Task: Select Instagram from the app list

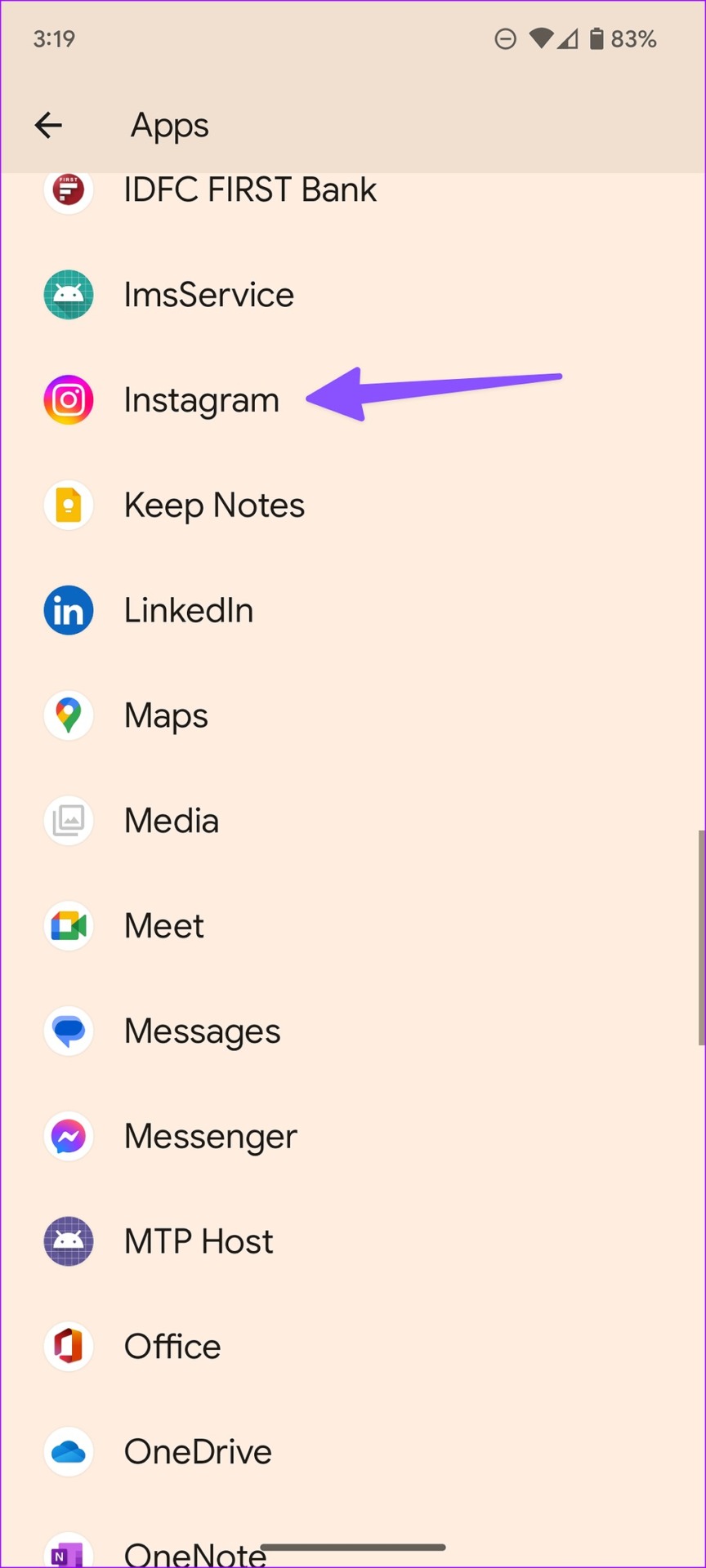Action: tap(353, 400)
